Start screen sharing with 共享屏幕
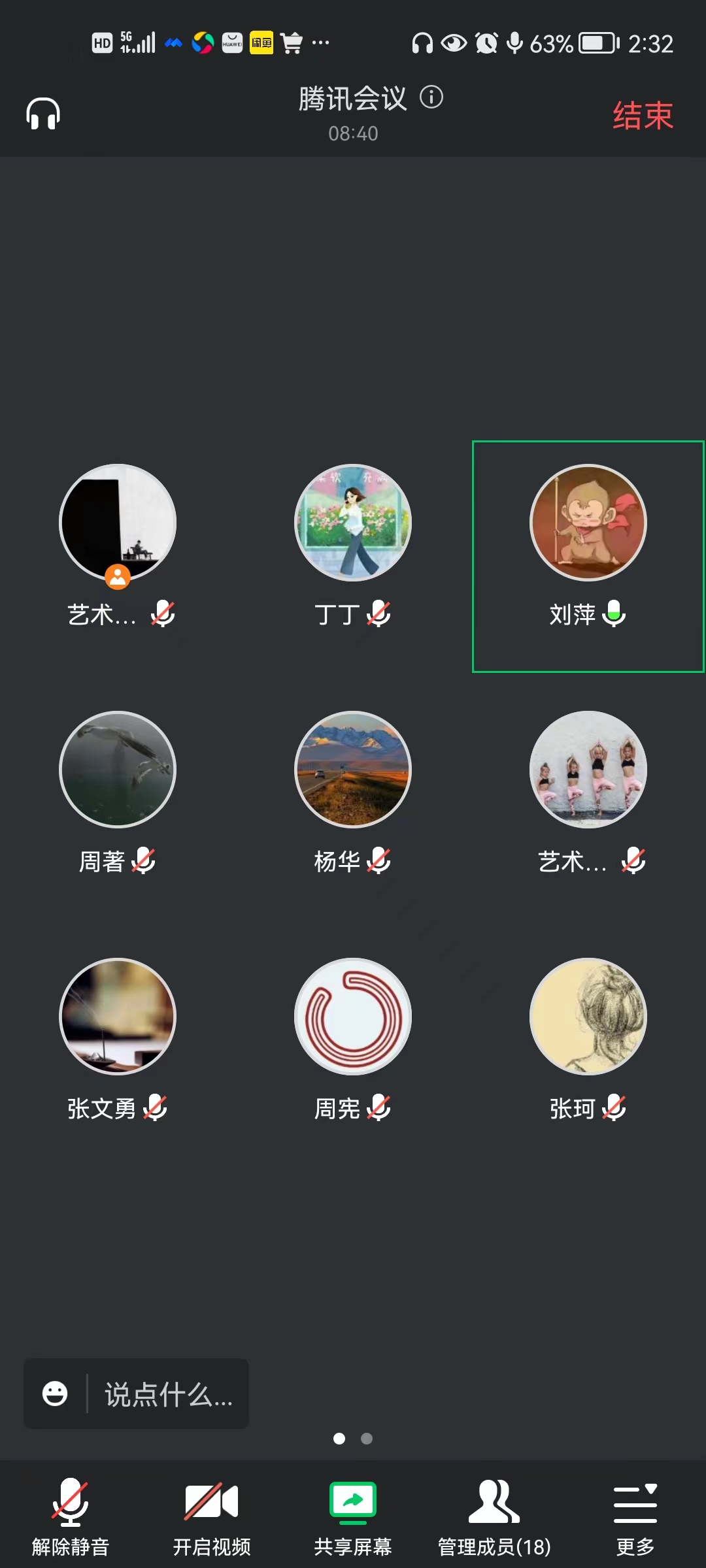This screenshot has height=1568, width=706. 353,1517
